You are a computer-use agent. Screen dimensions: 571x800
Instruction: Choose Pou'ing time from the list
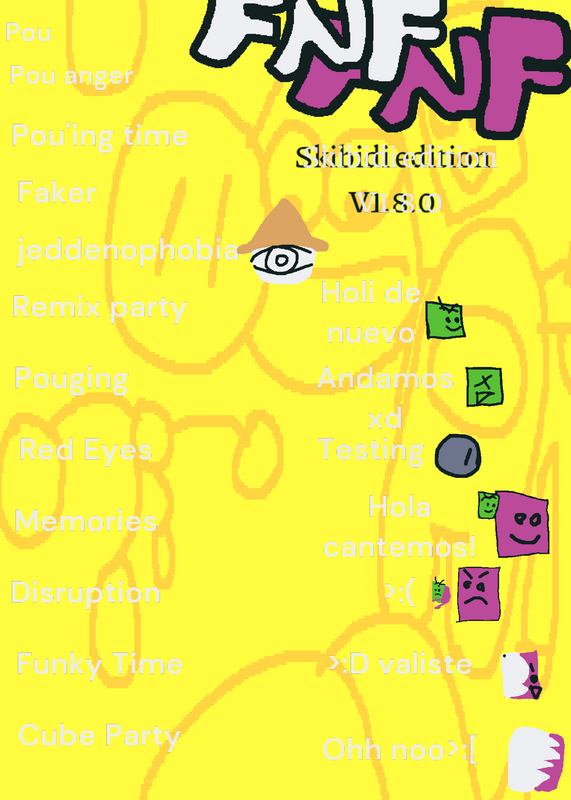(100, 136)
